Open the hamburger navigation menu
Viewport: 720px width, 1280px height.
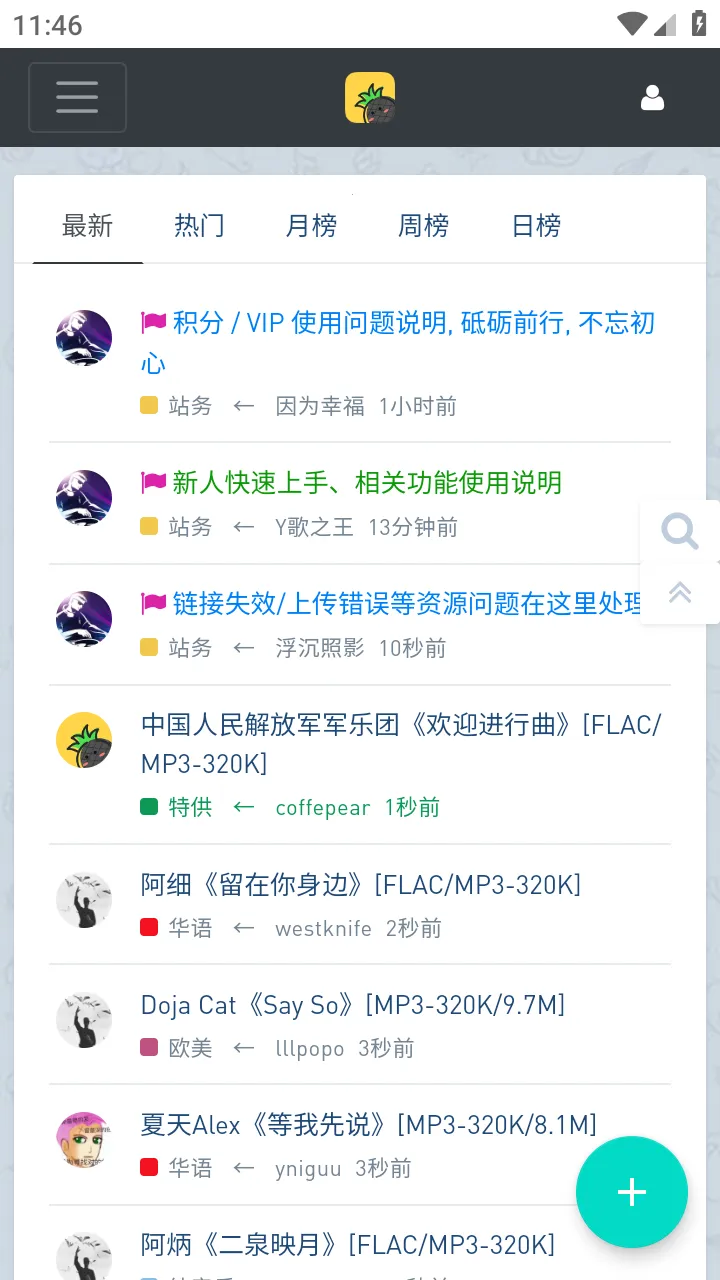coord(77,97)
